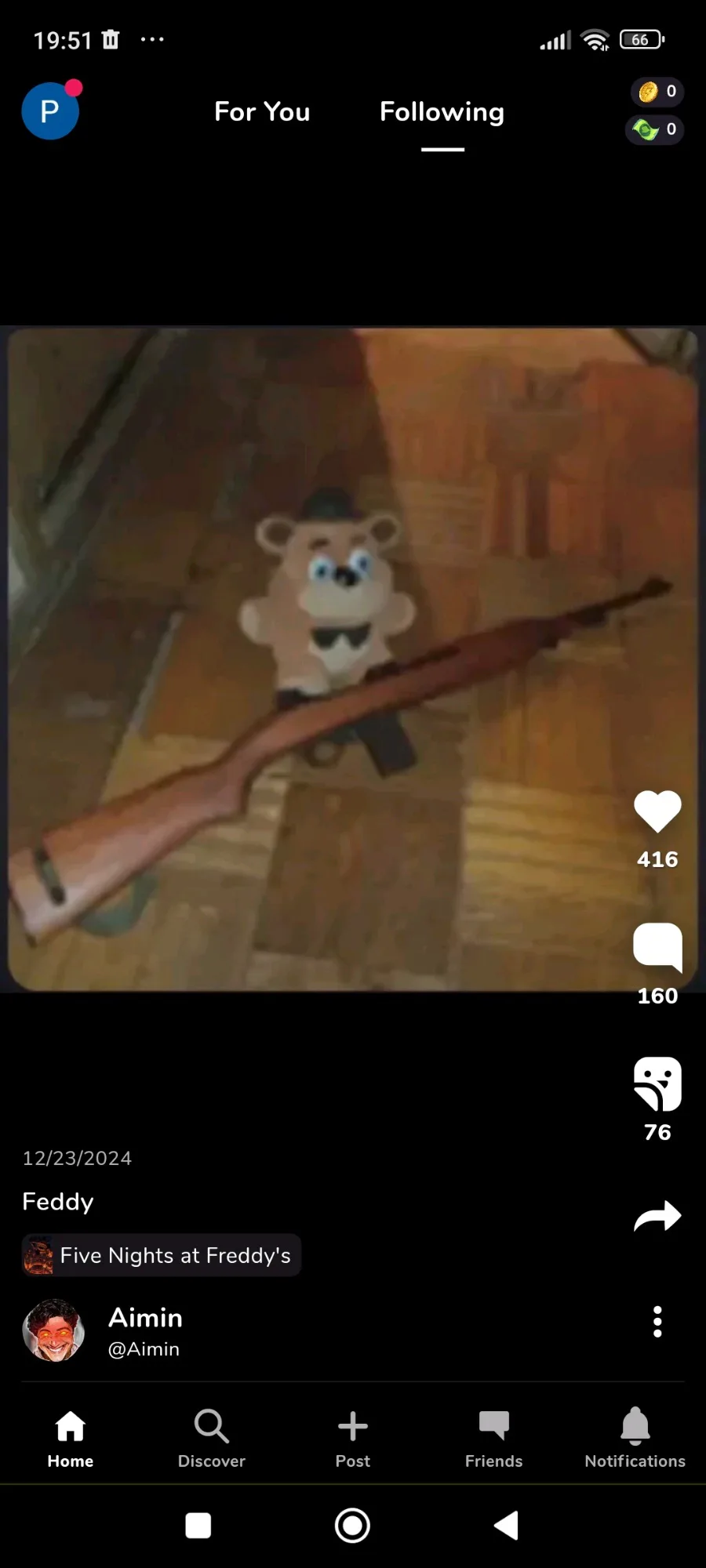Open the green cash balance
This screenshot has width=706, height=1568.
click(x=655, y=129)
